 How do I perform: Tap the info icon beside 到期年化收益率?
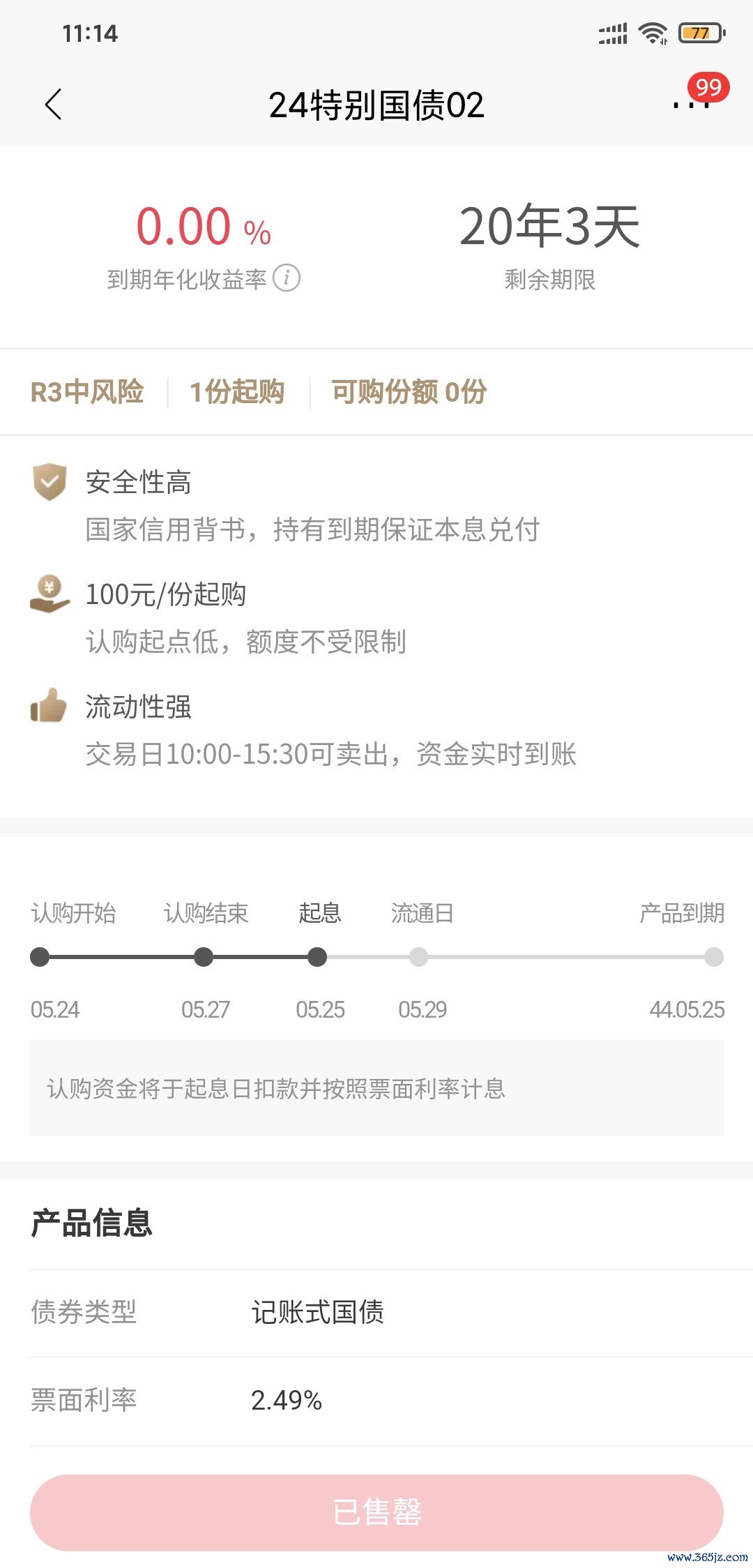click(x=287, y=278)
